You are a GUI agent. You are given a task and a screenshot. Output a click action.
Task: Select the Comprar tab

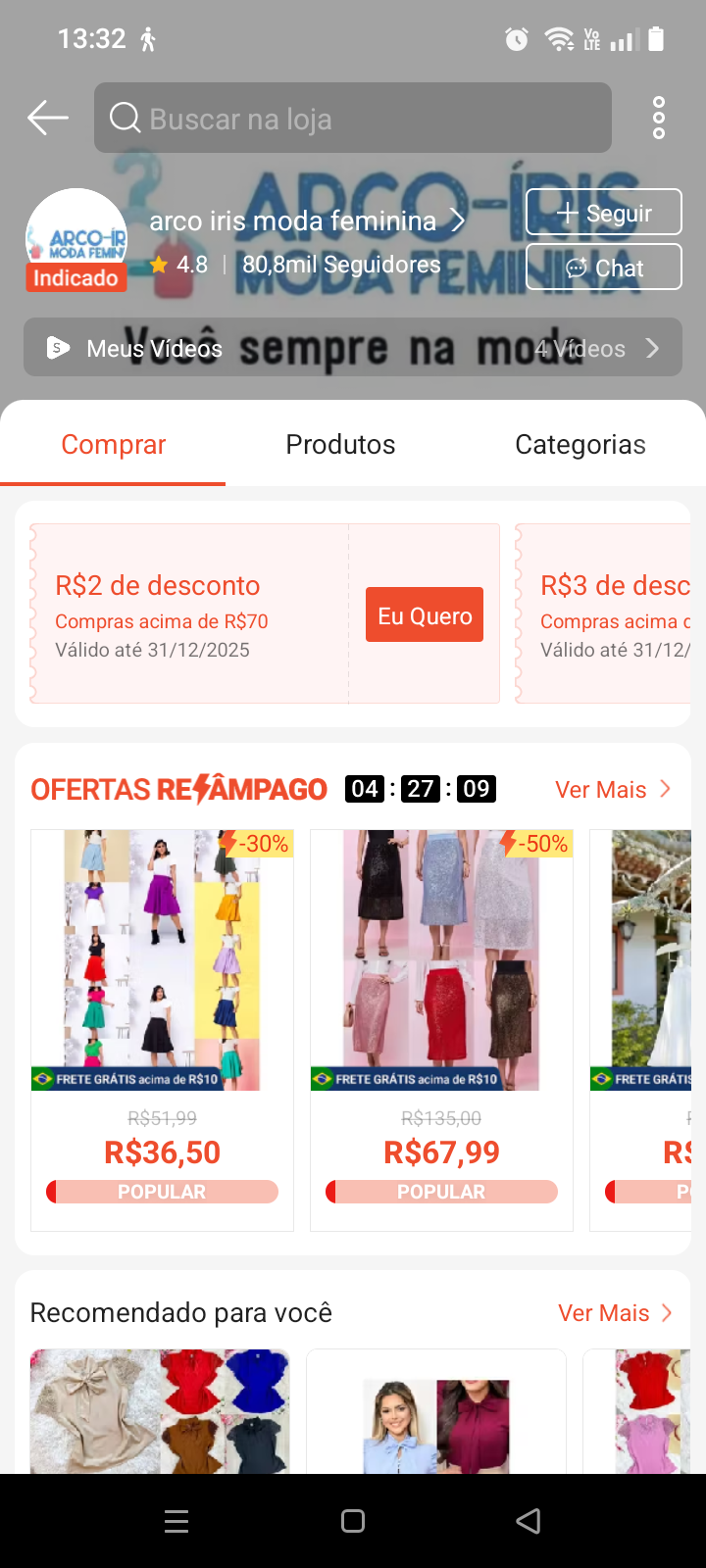(x=113, y=445)
